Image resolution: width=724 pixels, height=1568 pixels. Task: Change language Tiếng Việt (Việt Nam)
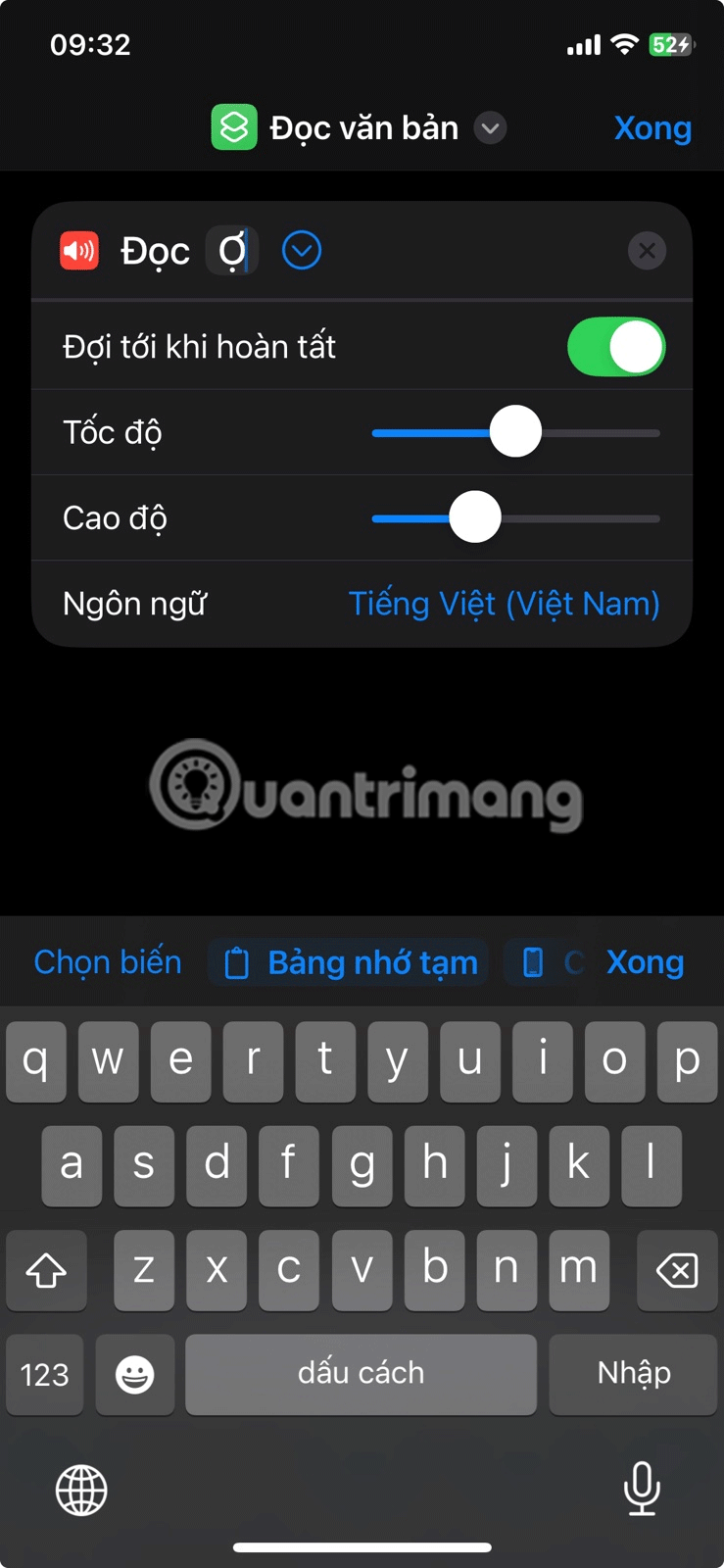click(x=504, y=604)
